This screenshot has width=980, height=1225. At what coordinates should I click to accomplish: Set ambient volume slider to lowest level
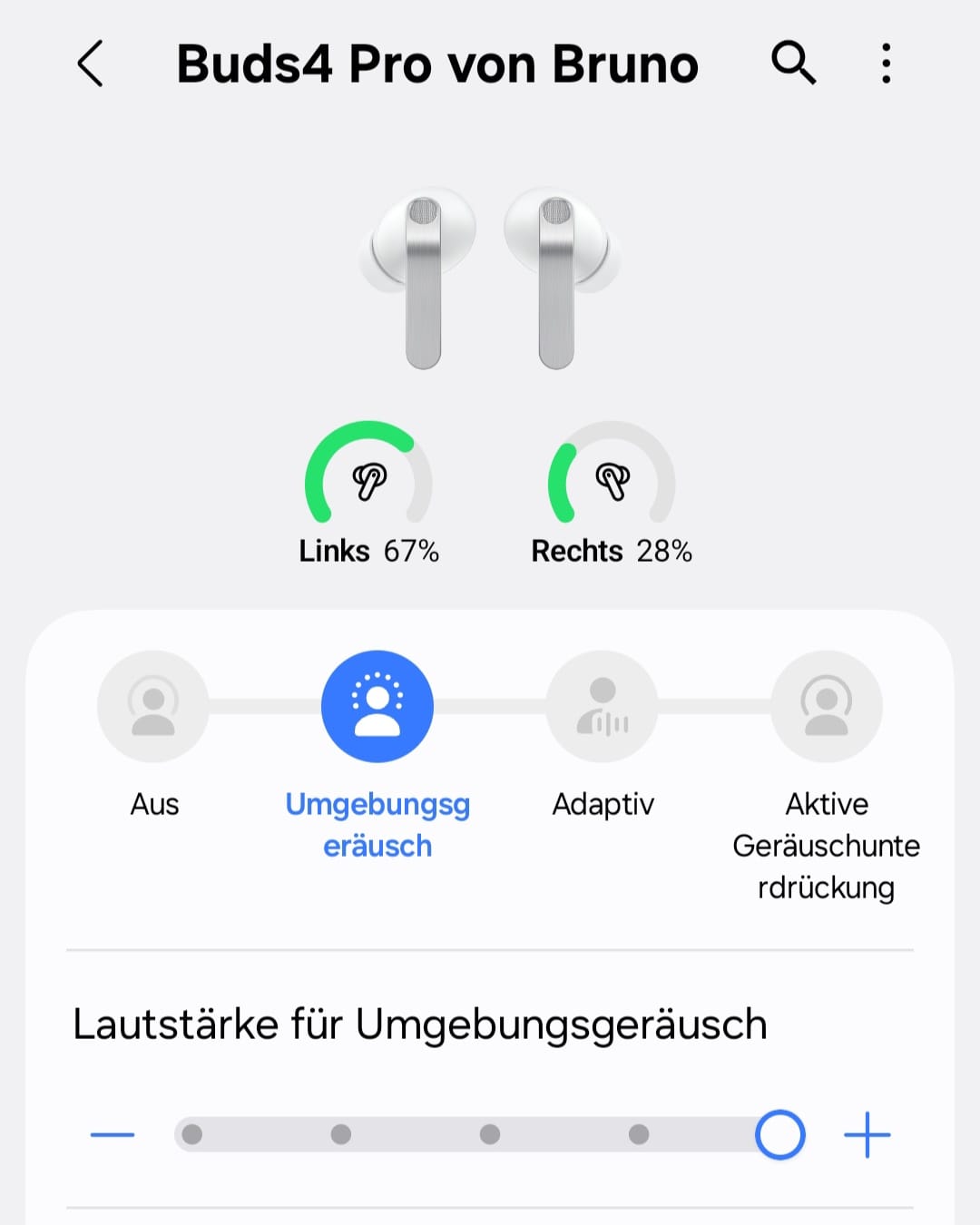click(x=192, y=1134)
